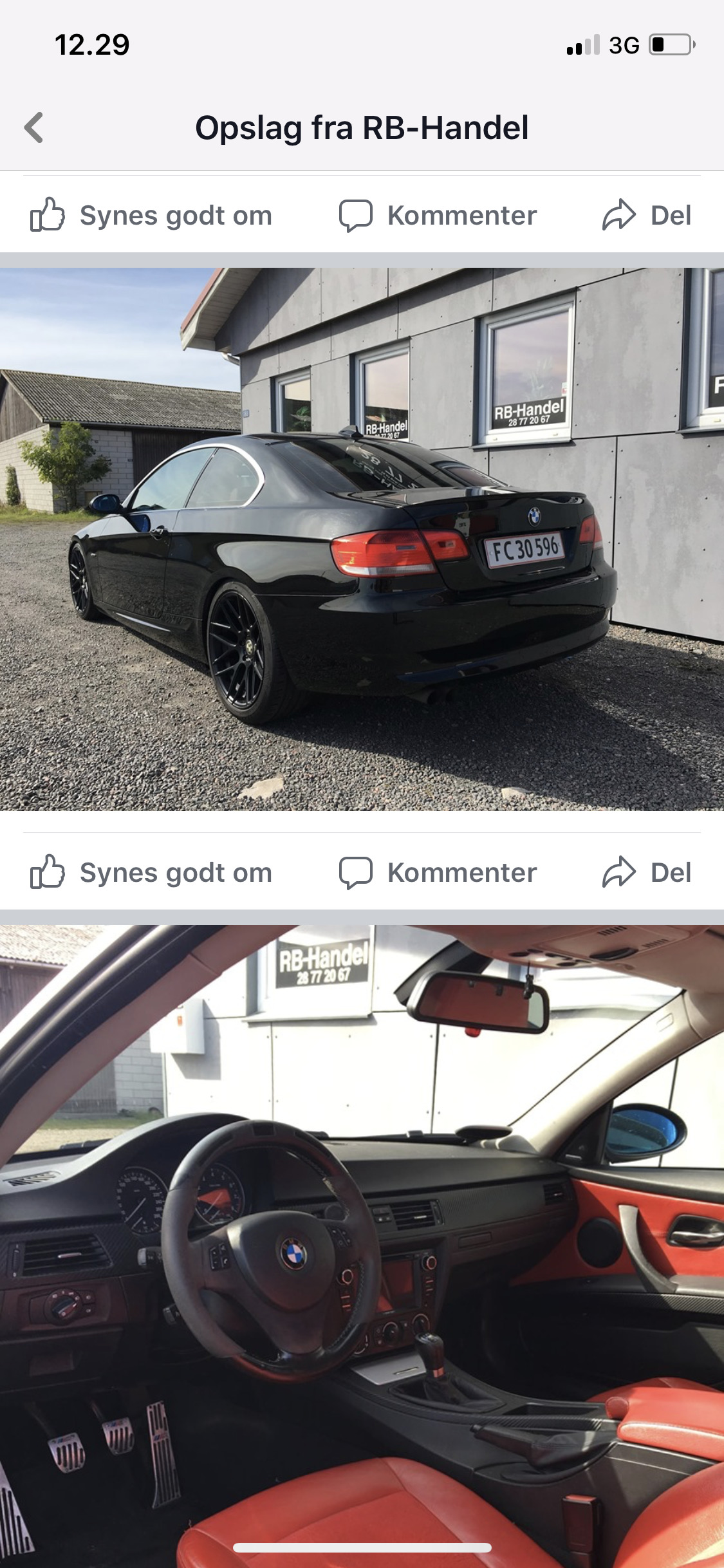Click the thumbs-up icon above the exterior photo
The image size is (724, 1568).
pos(48,215)
